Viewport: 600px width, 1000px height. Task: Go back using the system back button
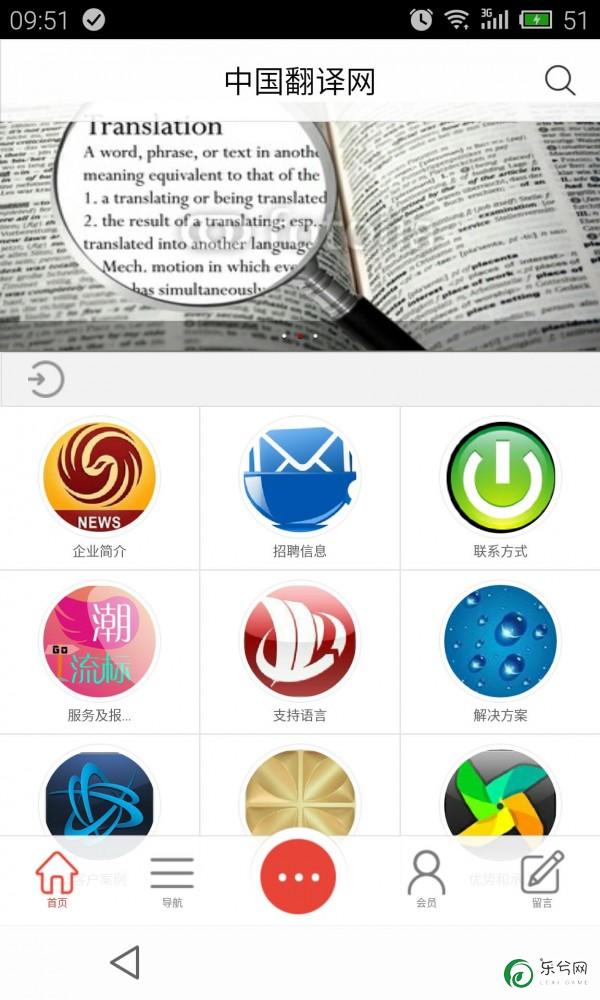pyautogui.click(x=125, y=962)
